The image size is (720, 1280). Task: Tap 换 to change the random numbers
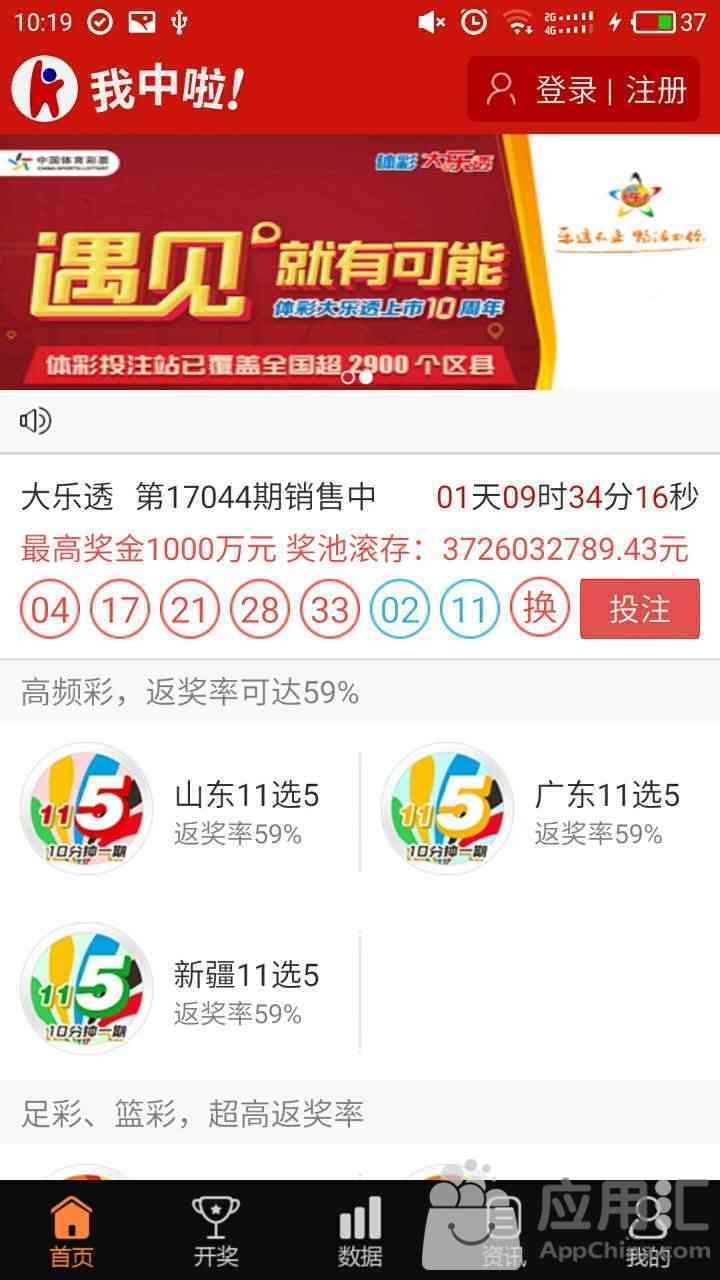pyautogui.click(x=540, y=608)
